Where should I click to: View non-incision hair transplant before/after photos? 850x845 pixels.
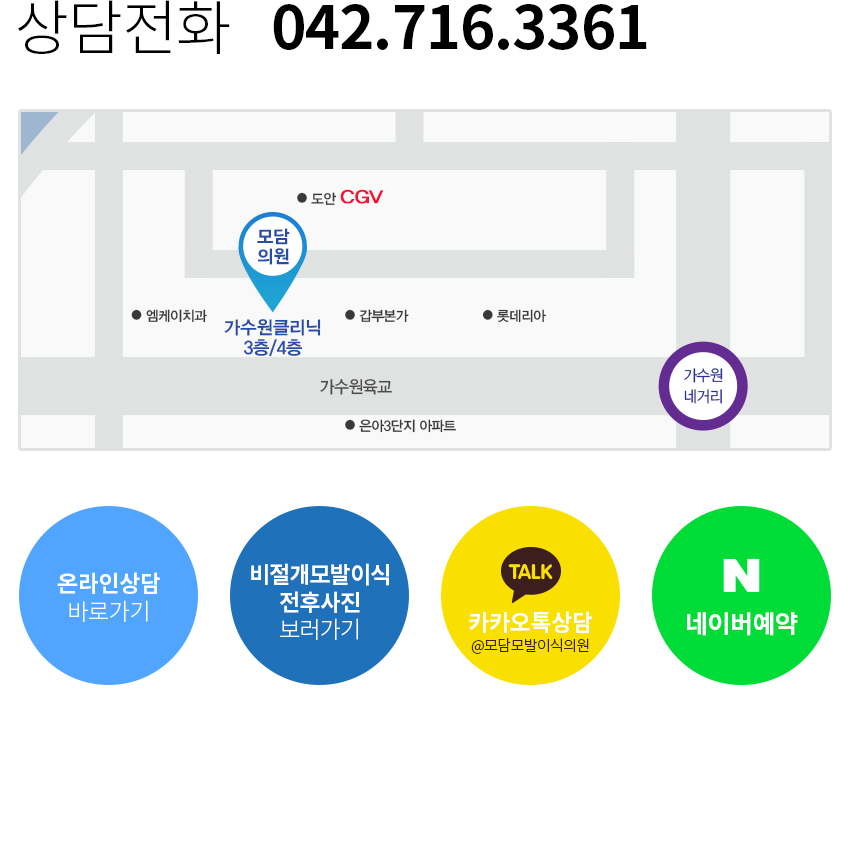pyautogui.click(x=319, y=596)
